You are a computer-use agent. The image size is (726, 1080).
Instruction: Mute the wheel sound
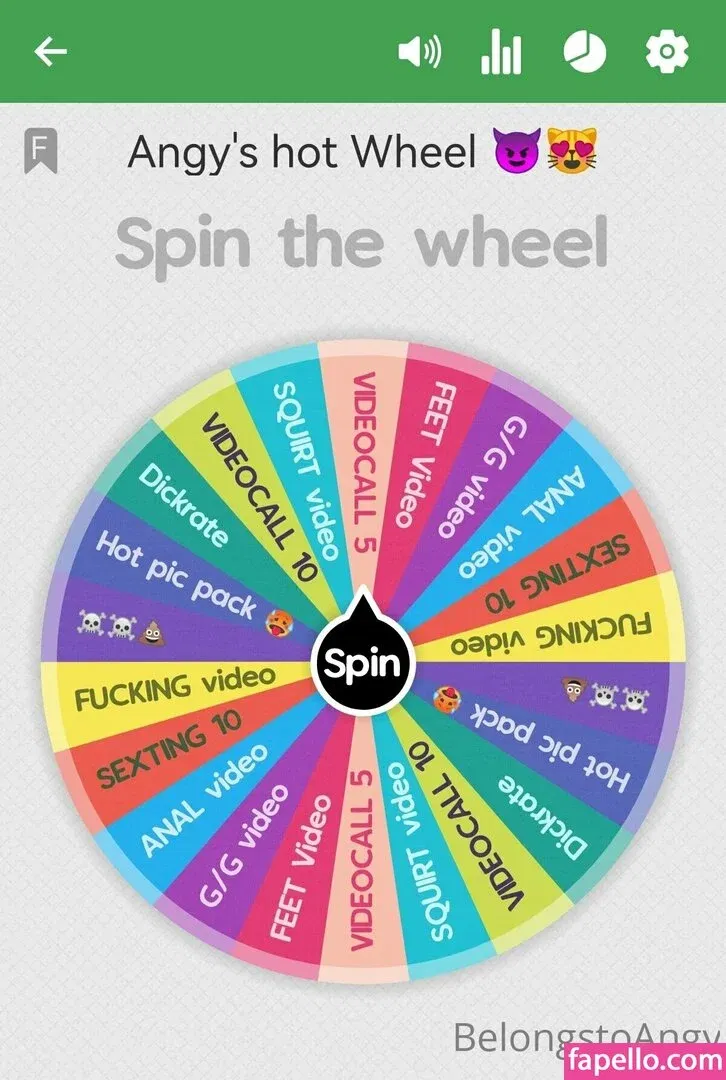pos(419,52)
